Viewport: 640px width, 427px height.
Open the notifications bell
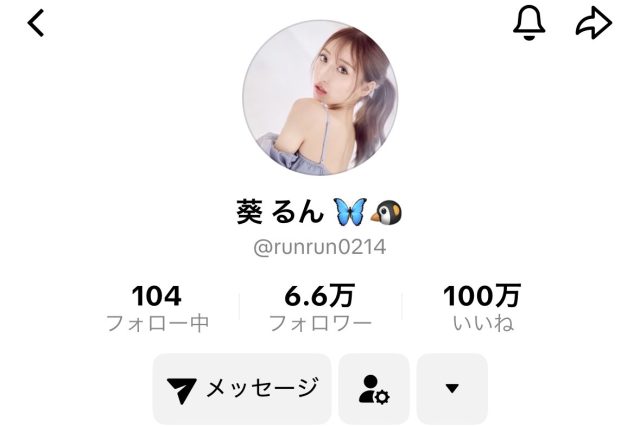tap(529, 24)
